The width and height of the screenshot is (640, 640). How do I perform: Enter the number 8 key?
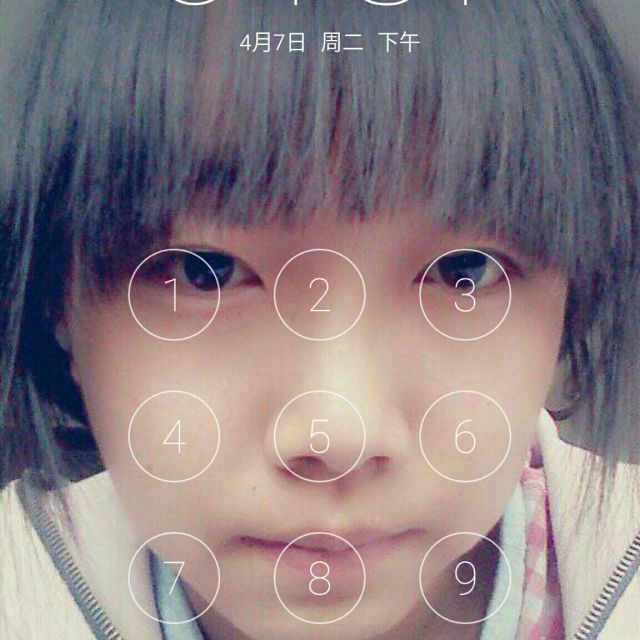319,578
